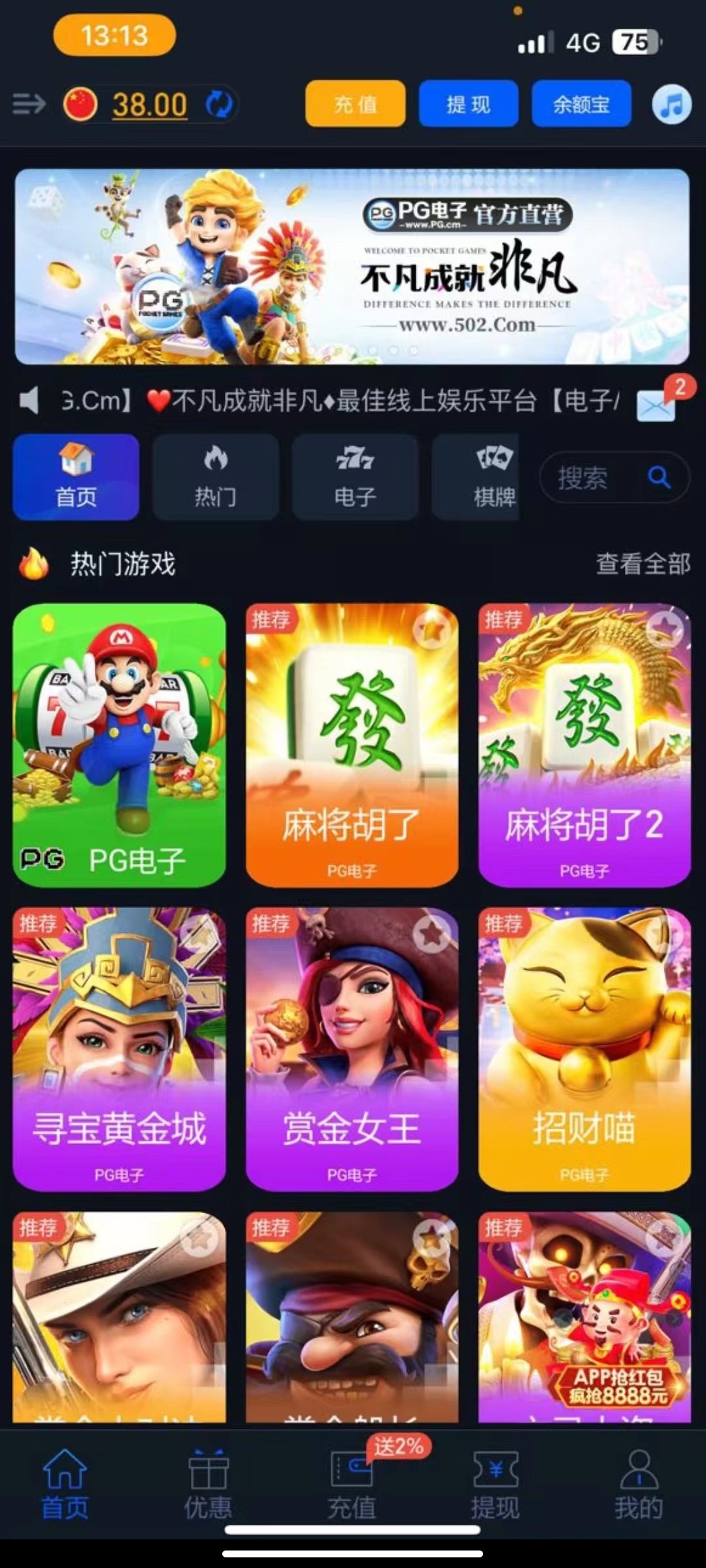Switch to the 棋牌 category tab
706x1568 pixels.
point(494,478)
